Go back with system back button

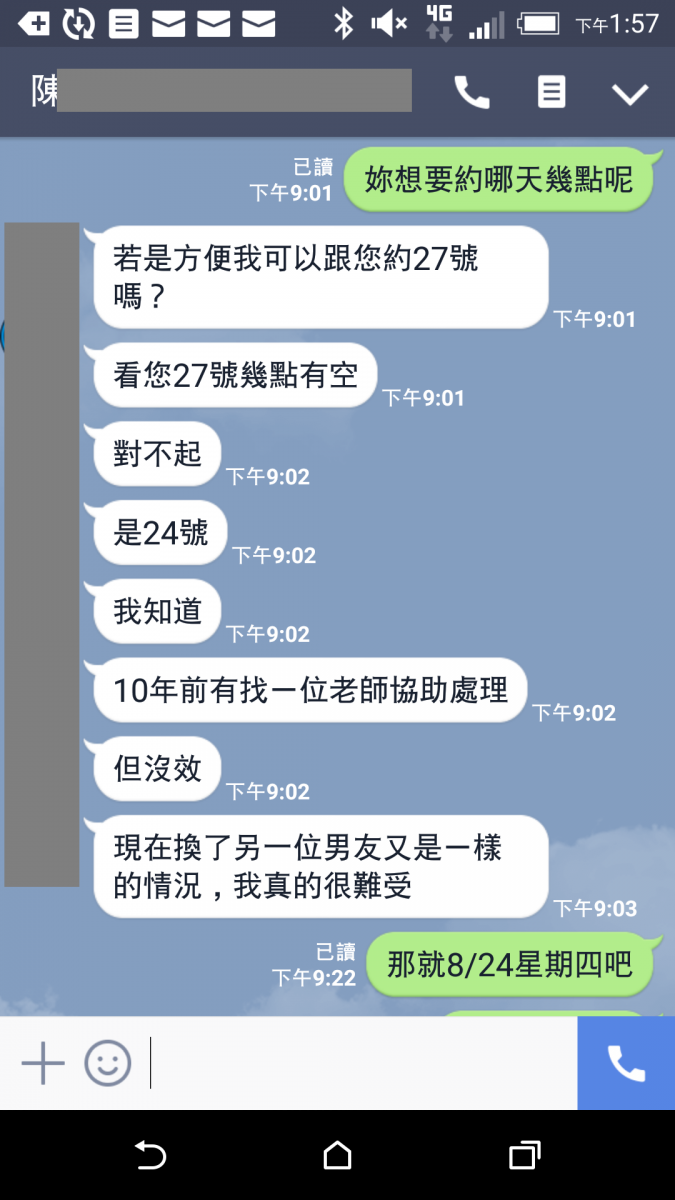tap(150, 1156)
